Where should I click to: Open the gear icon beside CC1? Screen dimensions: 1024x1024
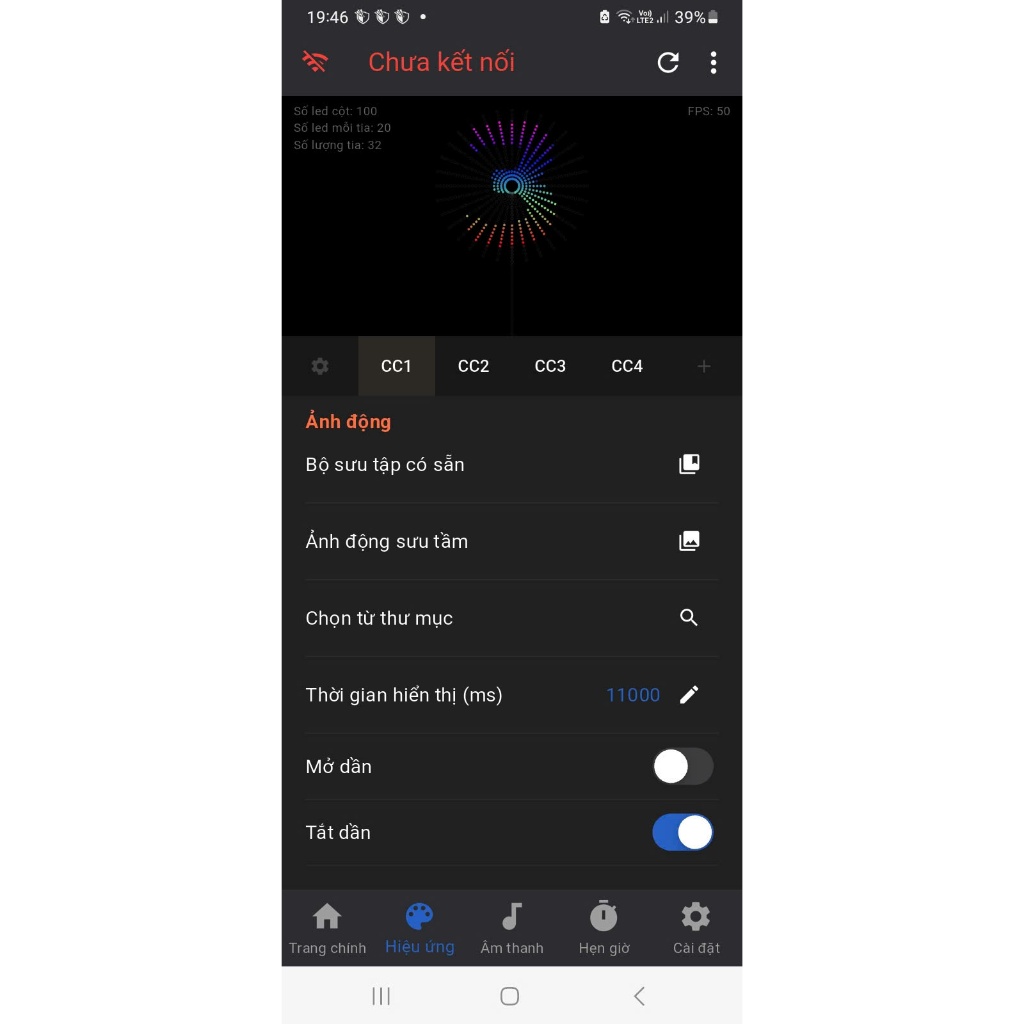(320, 366)
